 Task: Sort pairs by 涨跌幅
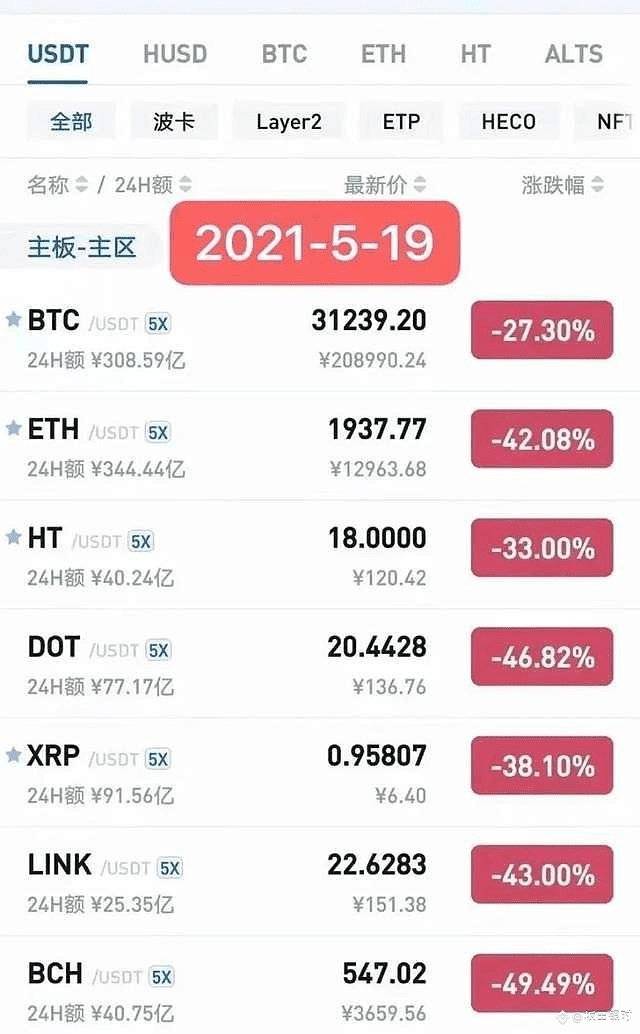(x=562, y=185)
